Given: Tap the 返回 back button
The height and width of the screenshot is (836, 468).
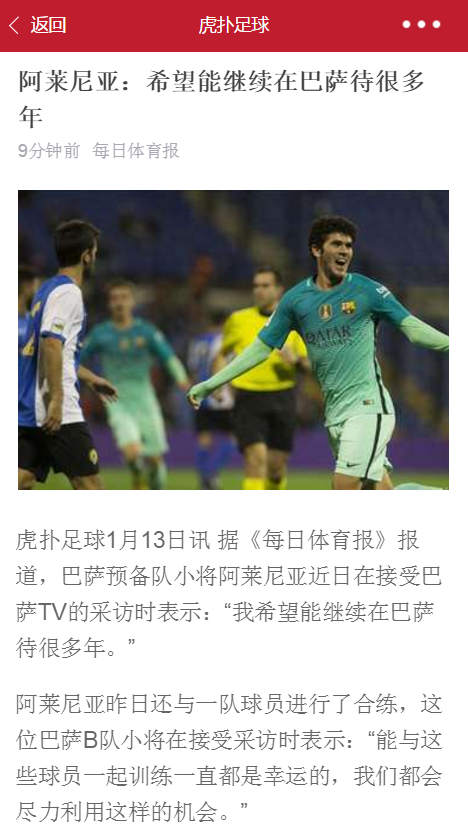Looking at the screenshot, I should (37, 25).
